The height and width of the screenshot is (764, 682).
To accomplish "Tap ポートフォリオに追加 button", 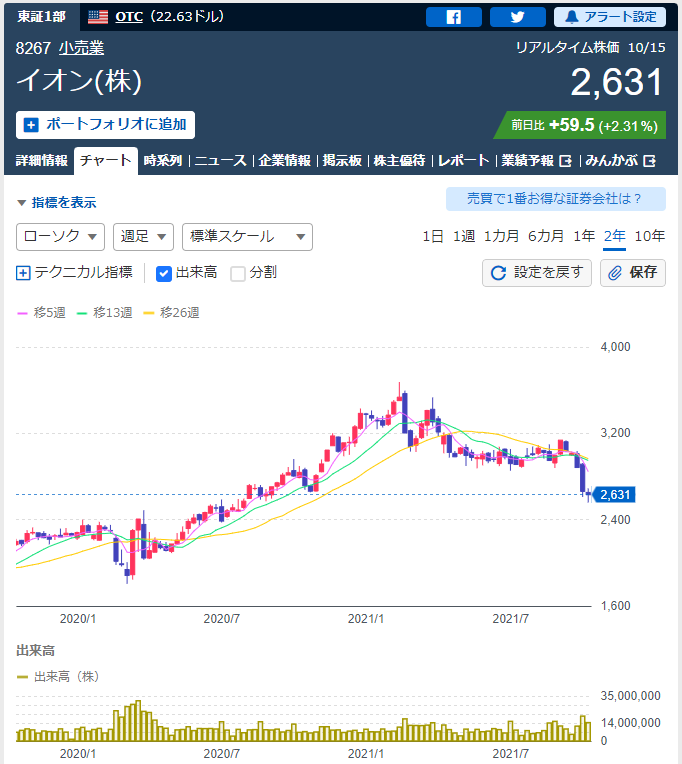I will (106, 125).
